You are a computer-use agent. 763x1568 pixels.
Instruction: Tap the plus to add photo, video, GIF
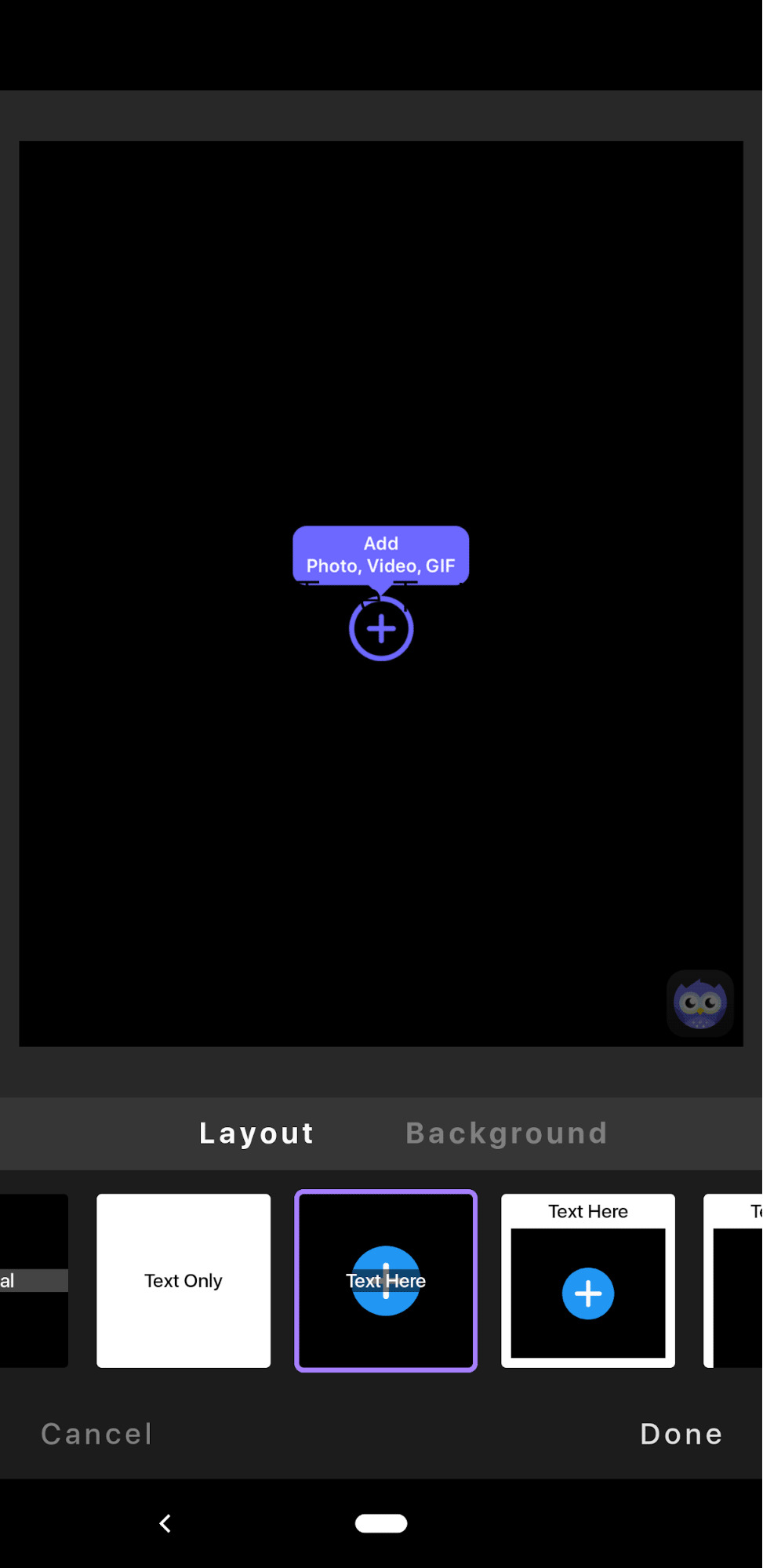[381, 629]
